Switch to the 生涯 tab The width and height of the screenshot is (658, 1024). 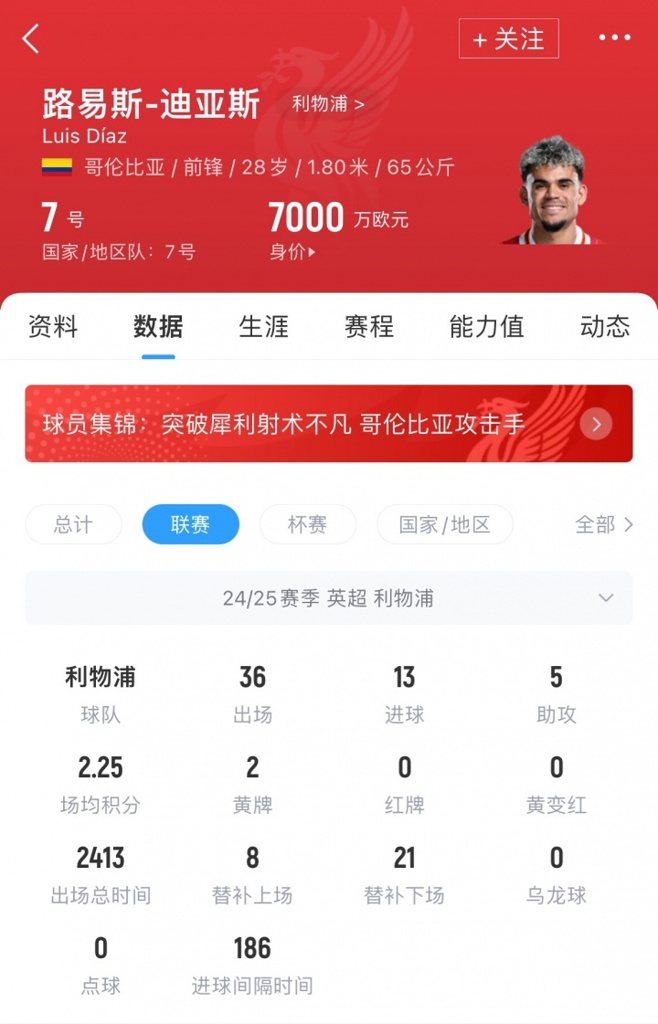[x=264, y=326]
